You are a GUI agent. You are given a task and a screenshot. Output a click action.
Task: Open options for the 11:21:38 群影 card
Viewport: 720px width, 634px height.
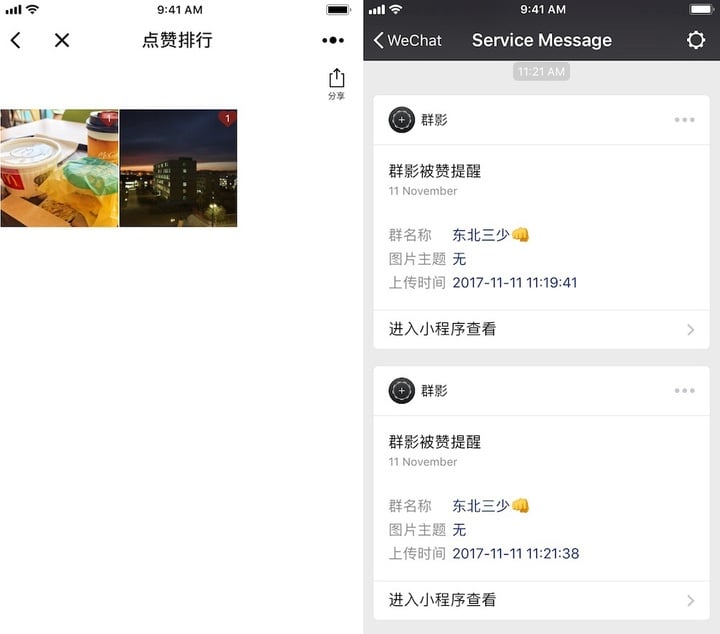click(x=684, y=391)
